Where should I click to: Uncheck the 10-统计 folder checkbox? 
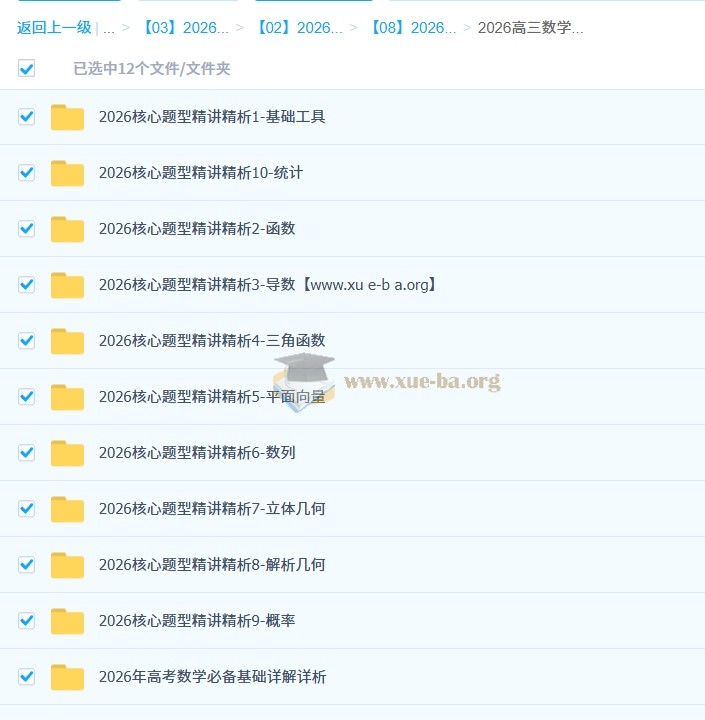click(x=27, y=173)
